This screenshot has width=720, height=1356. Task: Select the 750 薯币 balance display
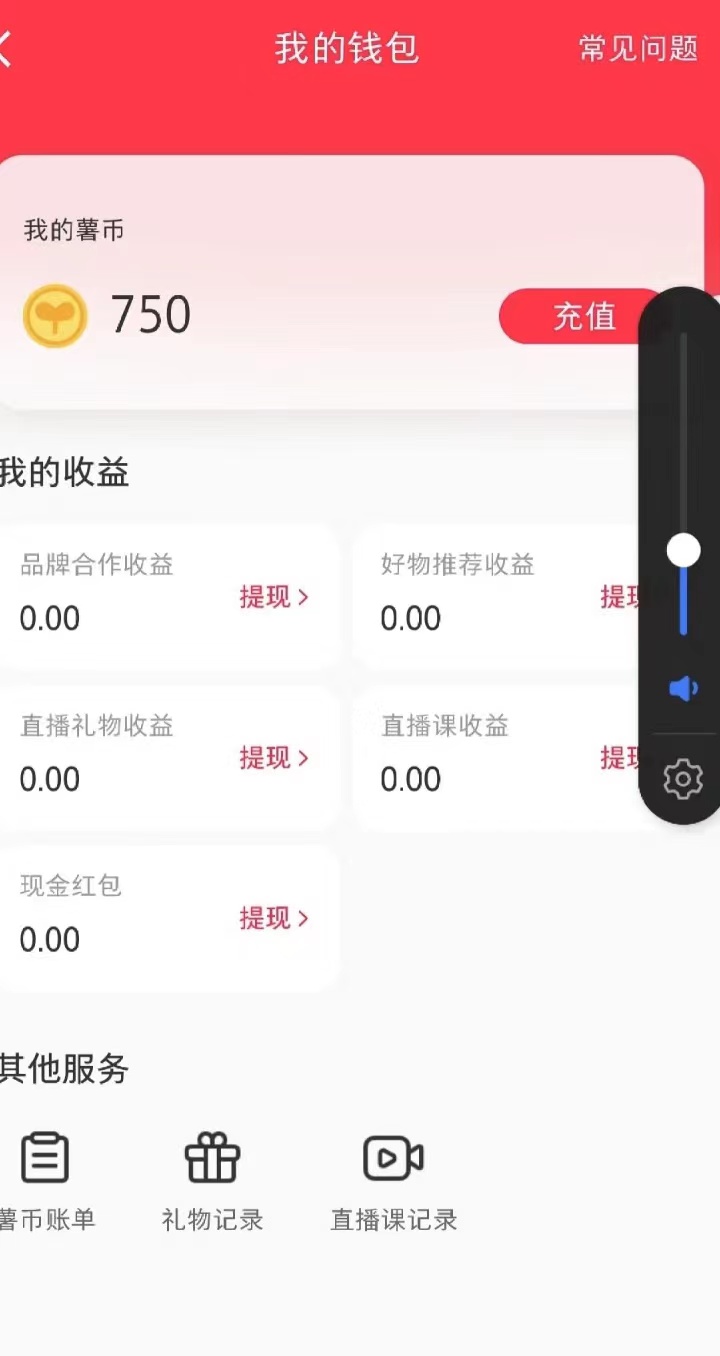(x=150, y=316)
